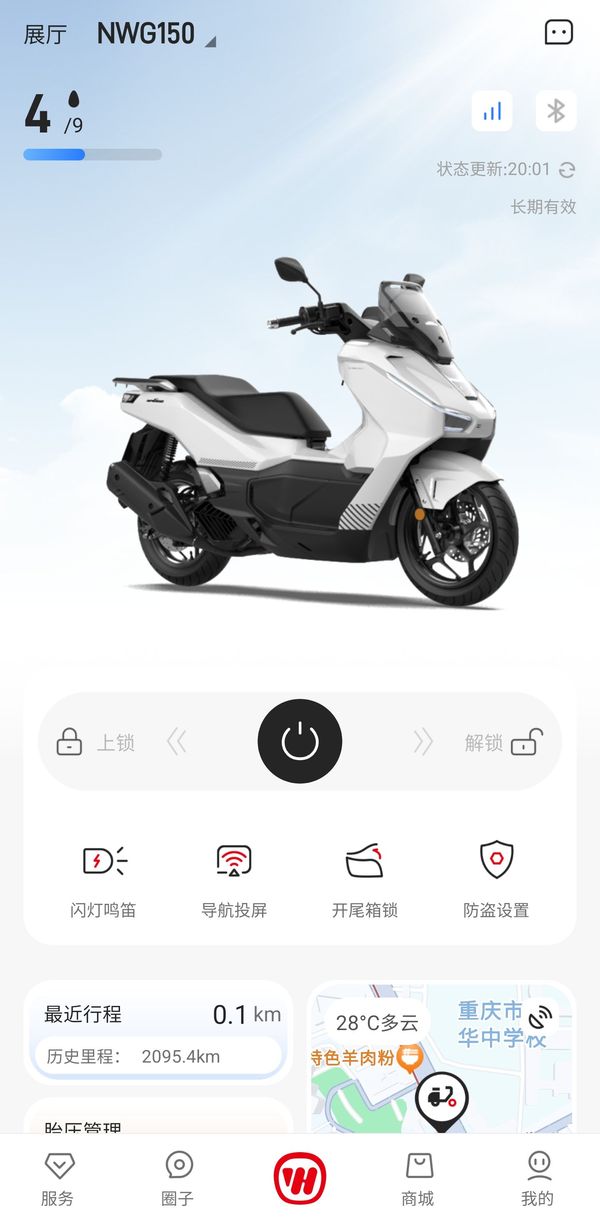Open the message icon at top right
This screenshot has height=1223, width=600.
click(559, 32)
